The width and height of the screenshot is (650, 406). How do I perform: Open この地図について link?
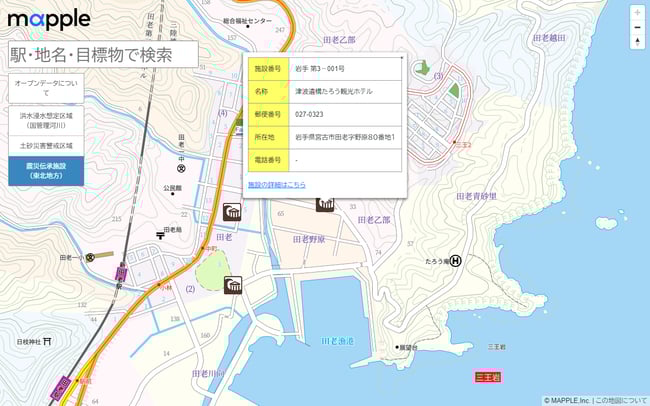coord(620,398)
